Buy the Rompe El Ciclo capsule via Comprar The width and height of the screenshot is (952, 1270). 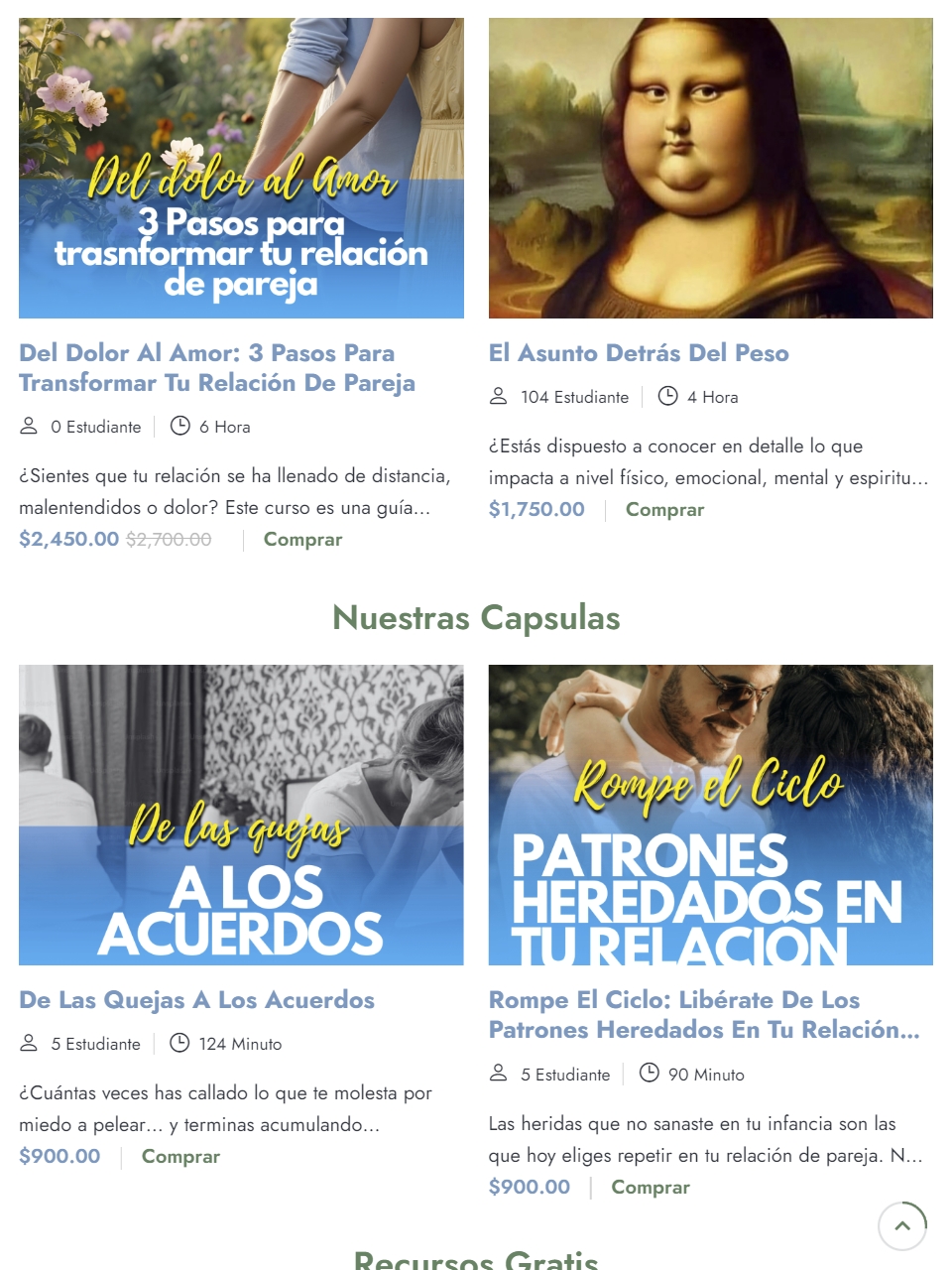tap(650, 1188)
